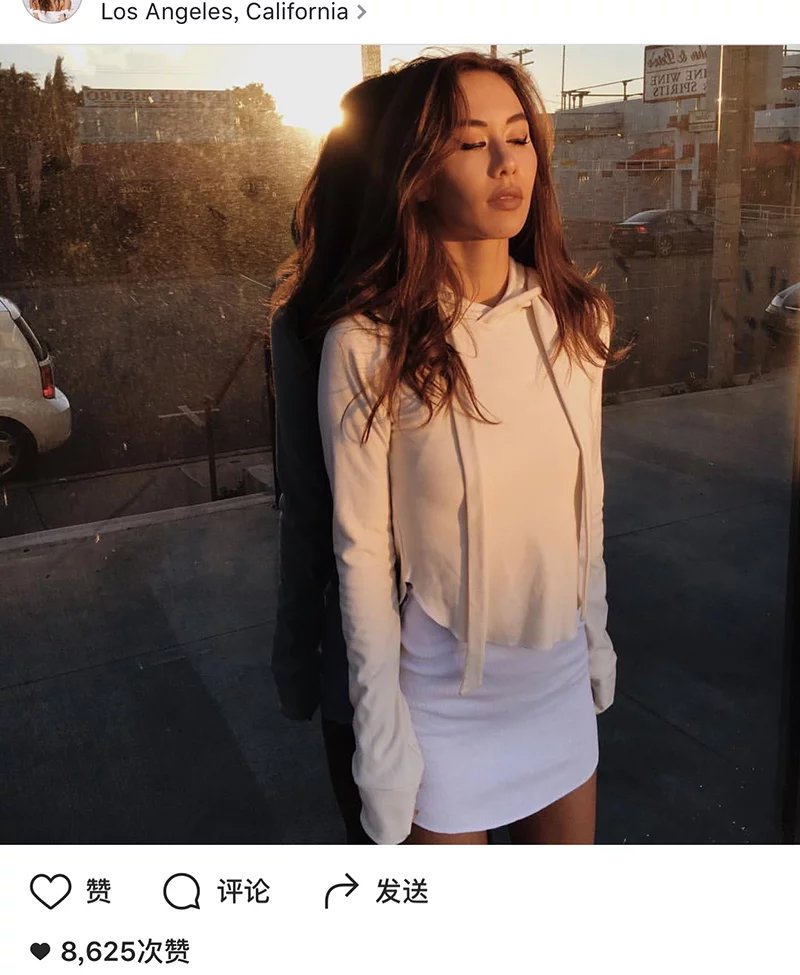The width and height of the screenshot is (800, 975).
Task: Open comments via the 评论 bubble
Action: point(182,891)
